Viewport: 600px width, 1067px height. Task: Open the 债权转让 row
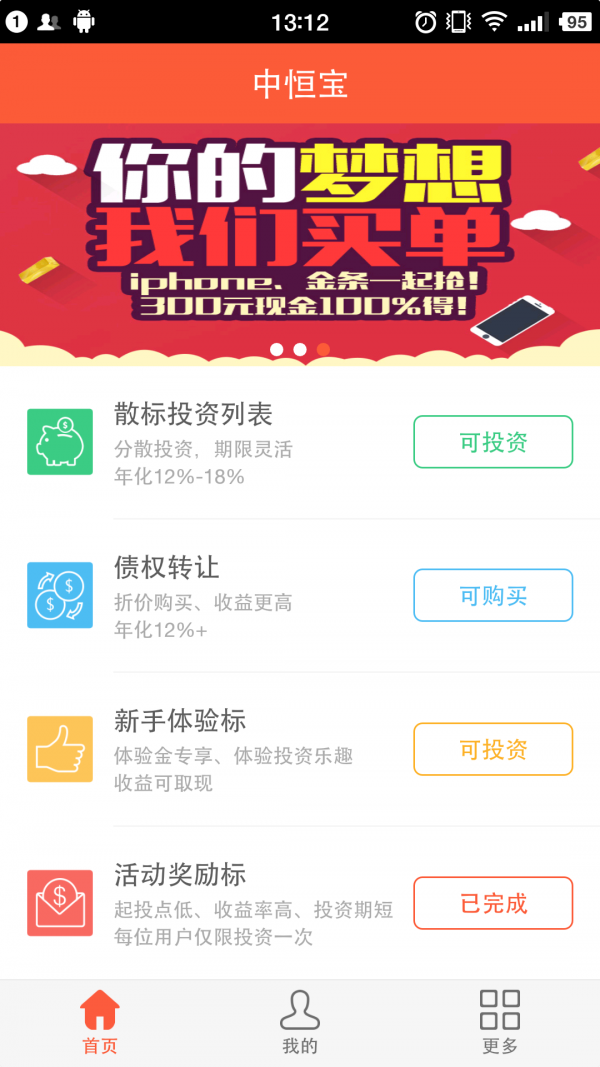click(220, 596)
